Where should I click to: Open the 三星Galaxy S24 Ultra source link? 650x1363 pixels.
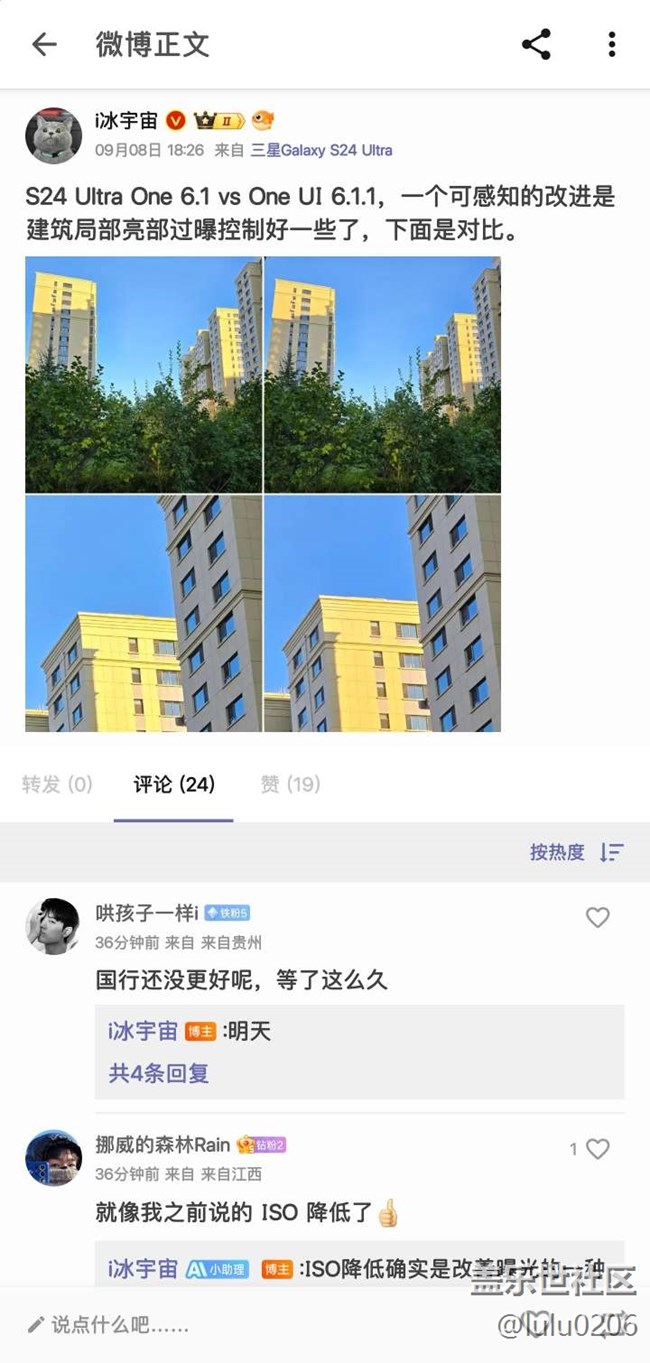point(321,150)
